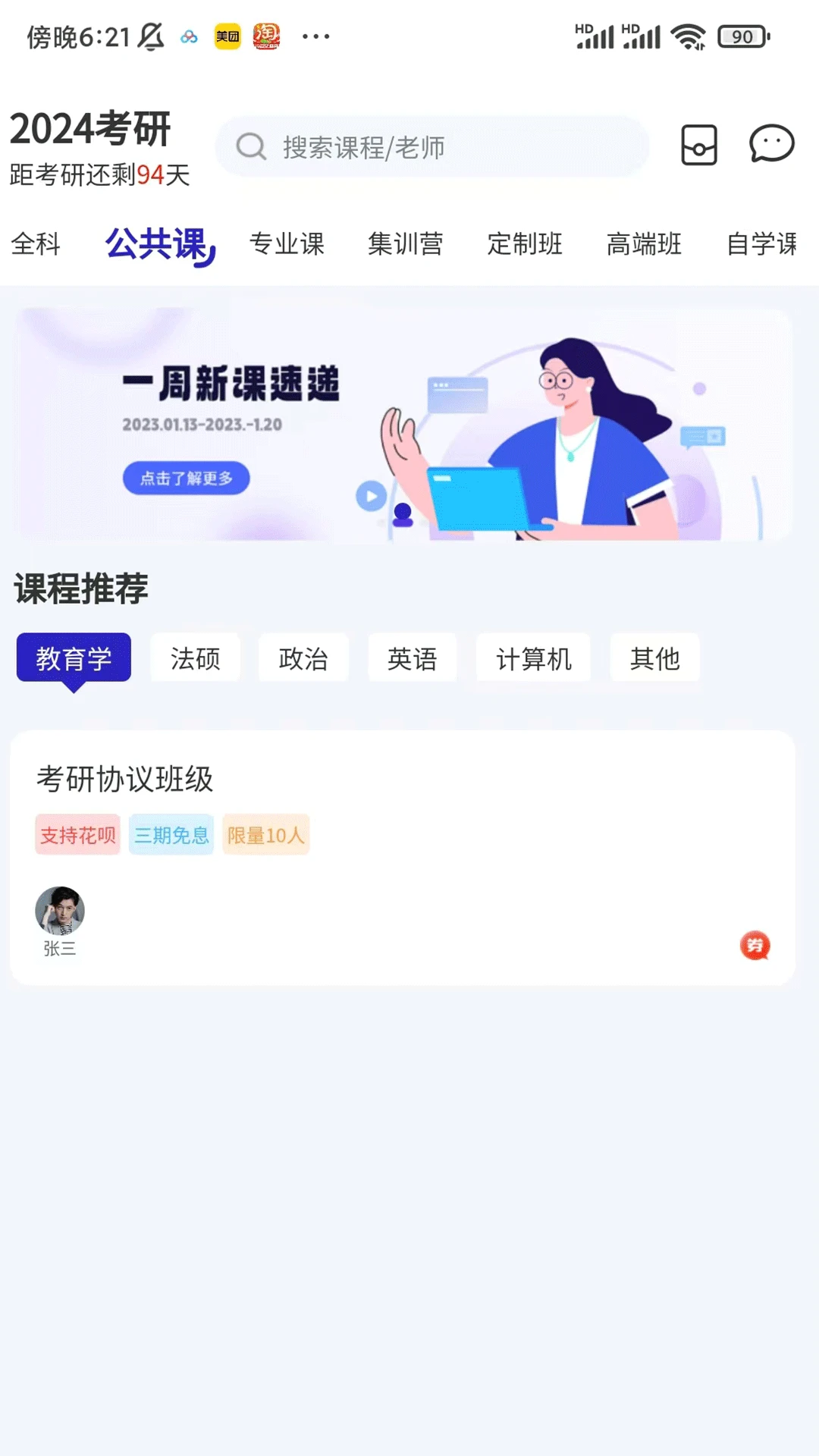The image size is (819, 1456).
Task: Open the 集训营 tab
Action: [x=406, y=244]
